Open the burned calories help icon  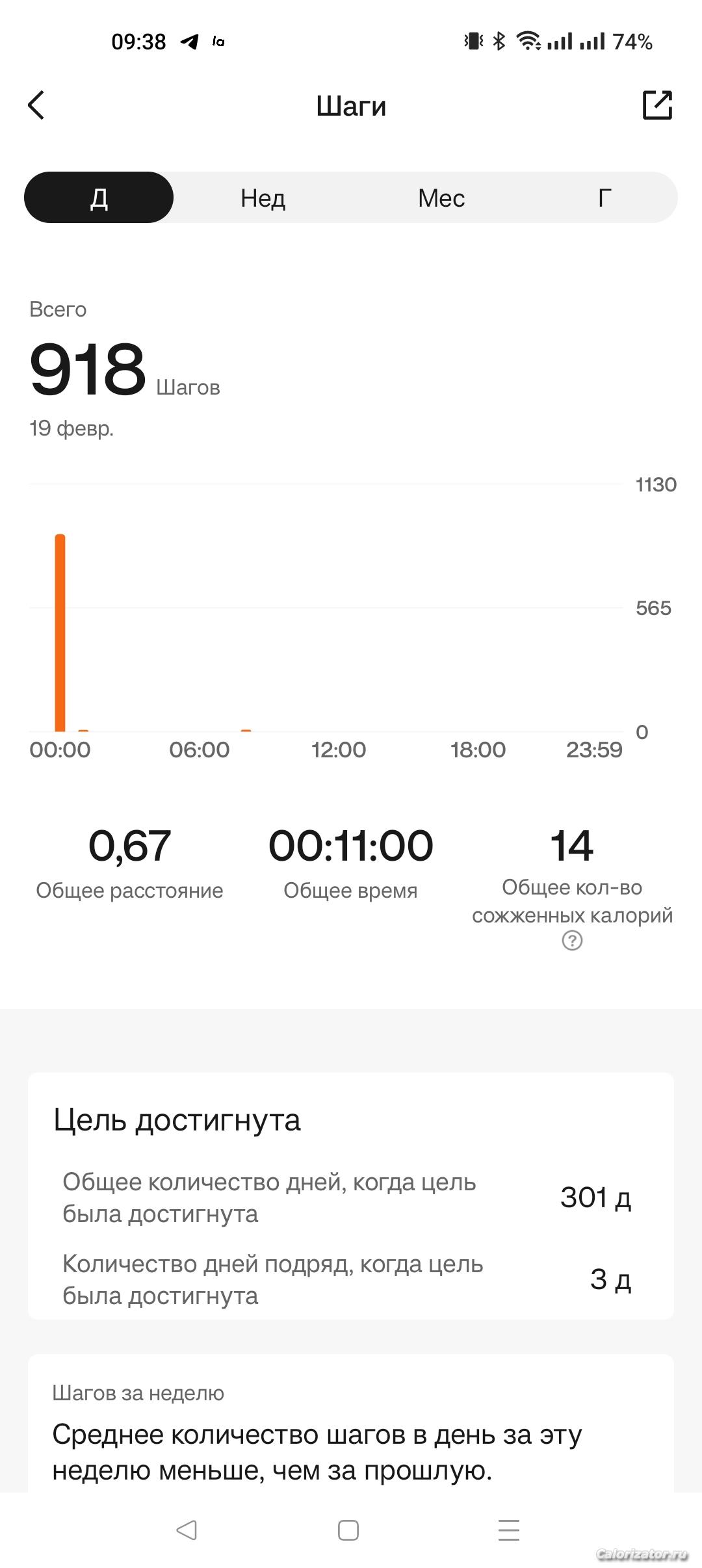[572, 941]
